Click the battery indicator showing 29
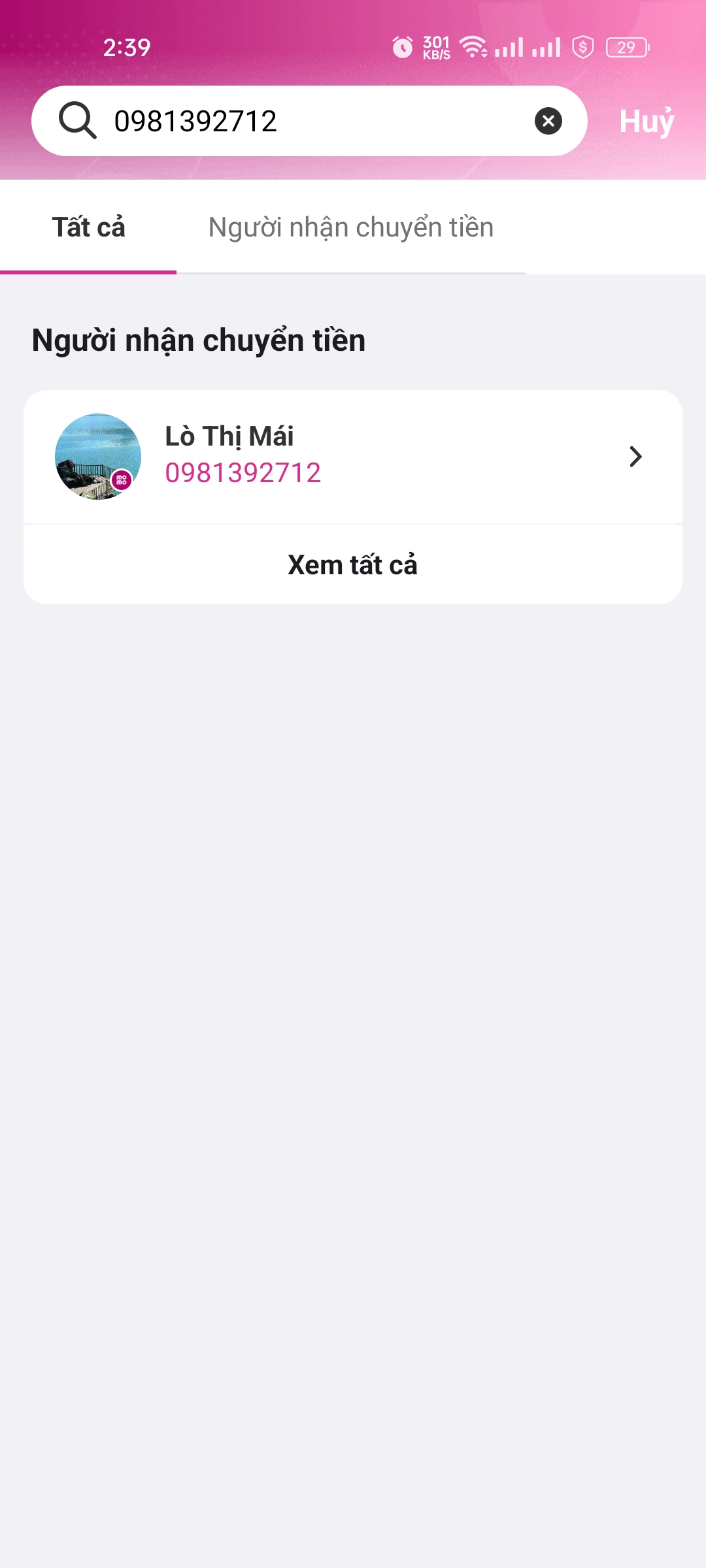Screen dimensions: 706x1568 (x=626, y=48)
